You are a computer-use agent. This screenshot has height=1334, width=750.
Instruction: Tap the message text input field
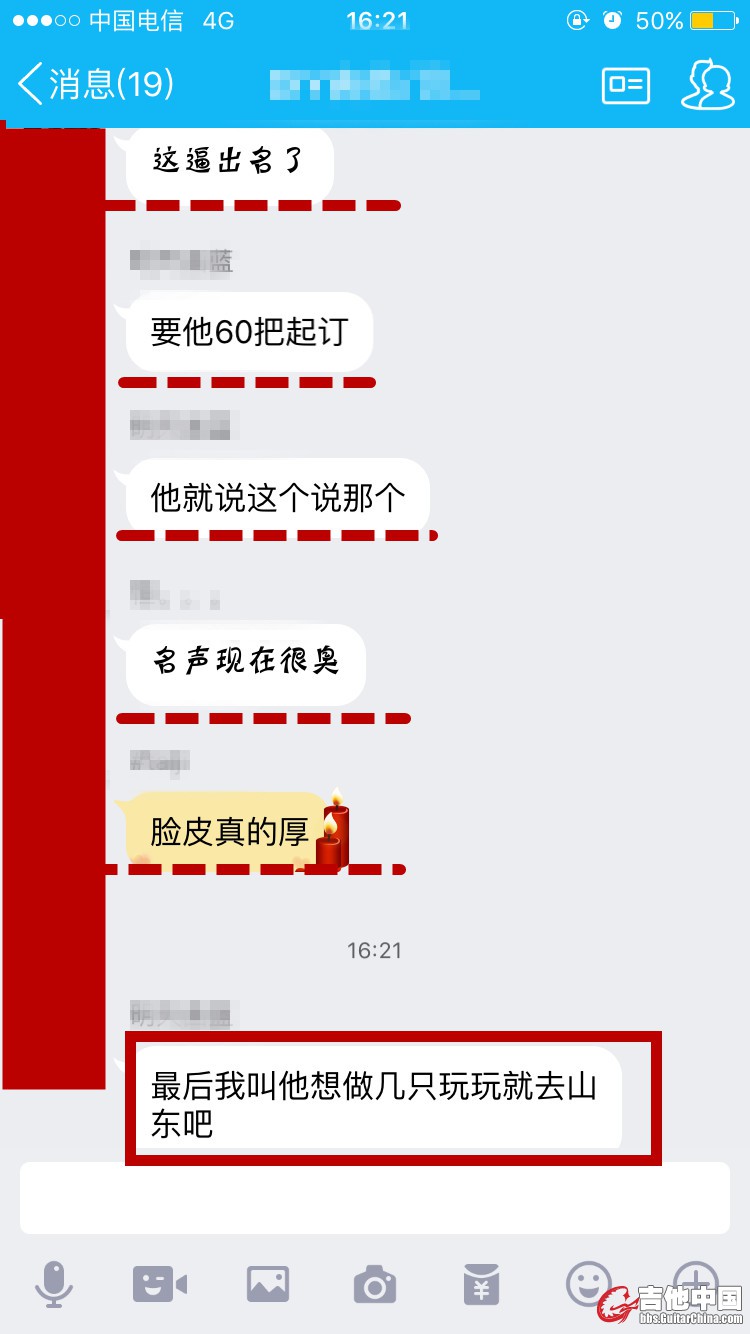click(375, 1198)
